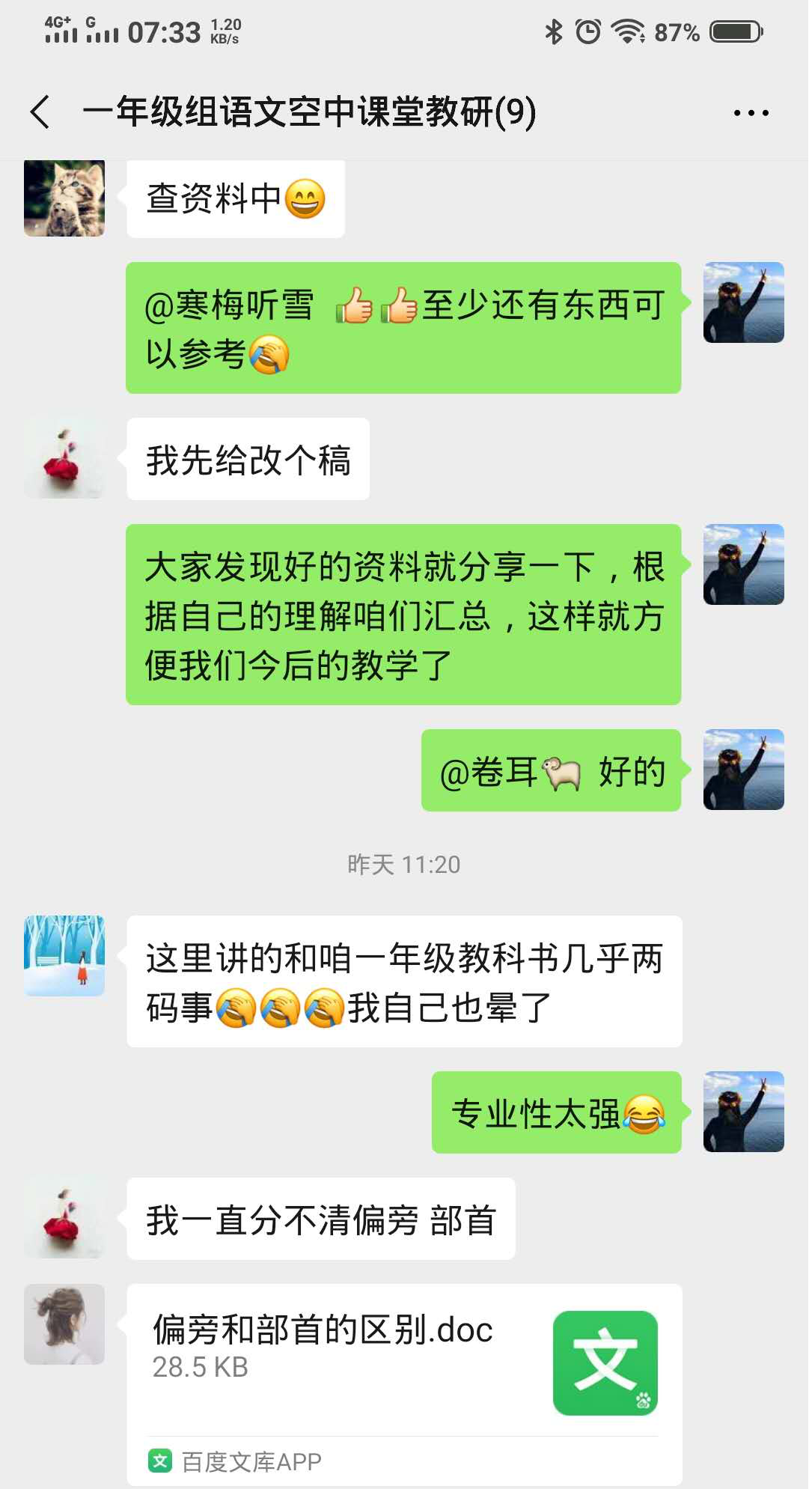Open the avatar of the doc file sender

[x=64, y=1324]
